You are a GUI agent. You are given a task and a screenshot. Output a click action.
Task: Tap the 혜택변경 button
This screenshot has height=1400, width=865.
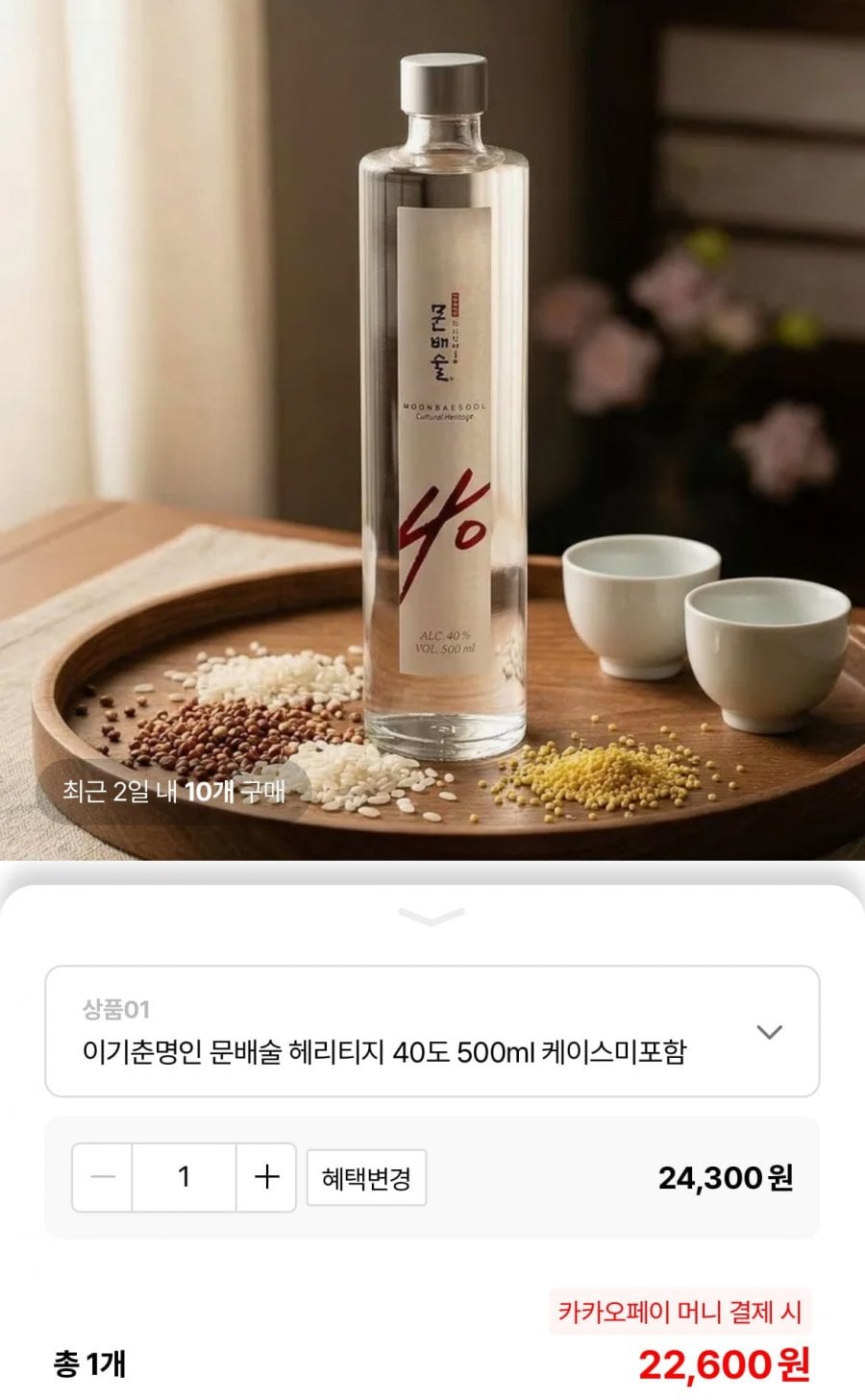[x=366, y=1178]
